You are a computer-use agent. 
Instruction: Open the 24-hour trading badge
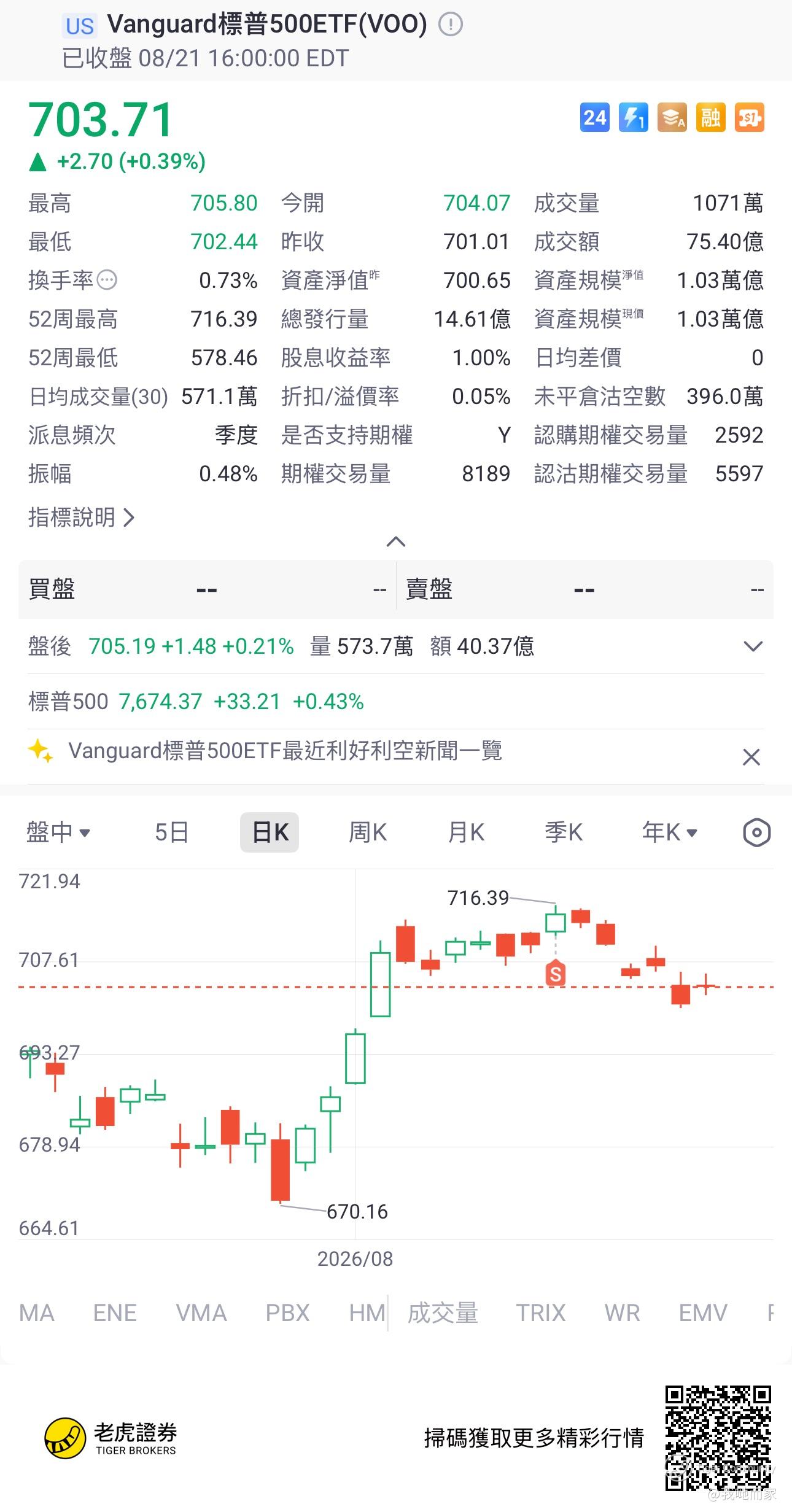tap(595, 117)
